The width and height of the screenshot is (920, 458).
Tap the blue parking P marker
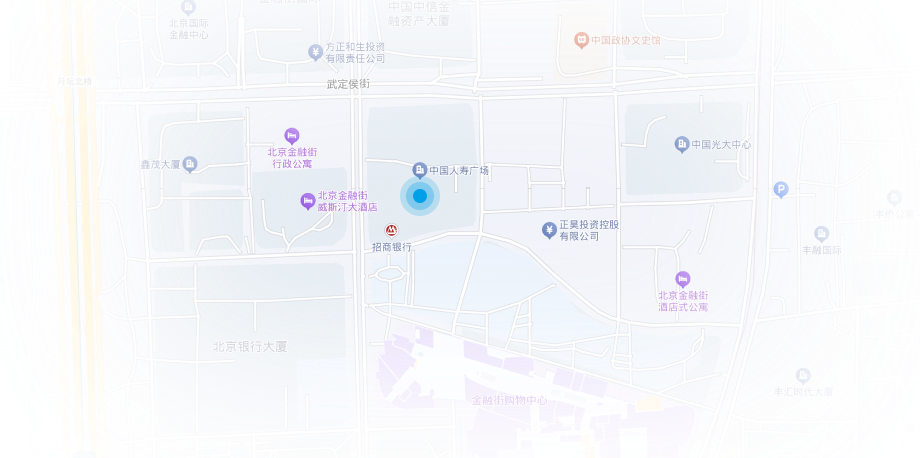[781, 189]
